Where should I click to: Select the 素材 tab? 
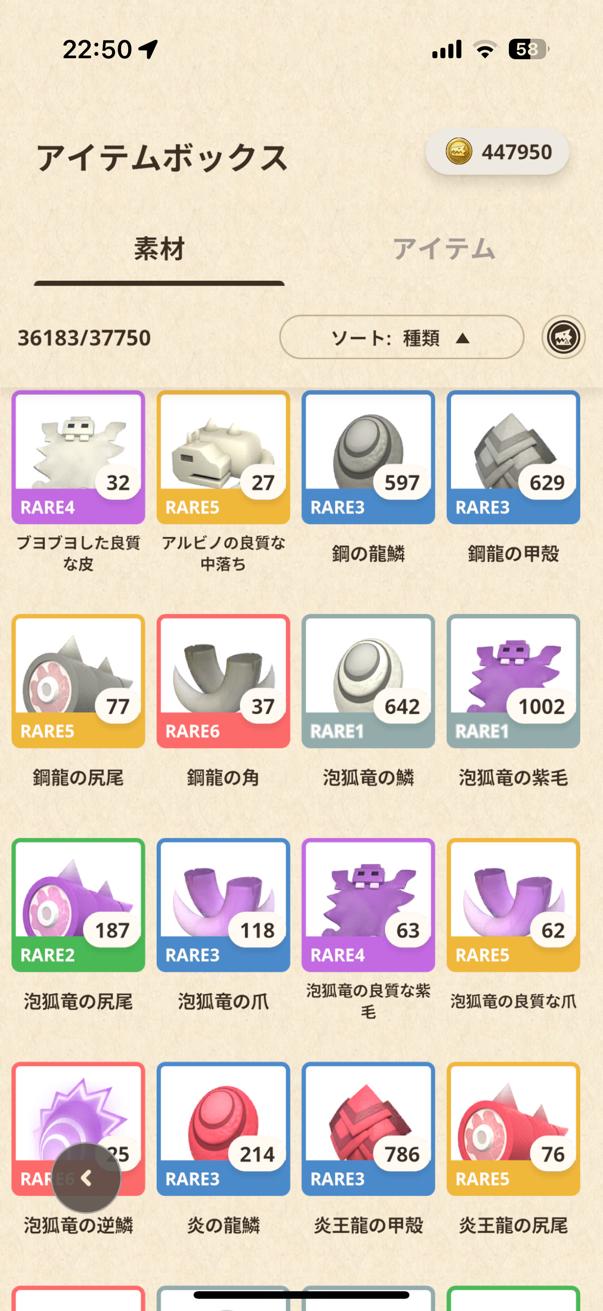coord(159,249)
